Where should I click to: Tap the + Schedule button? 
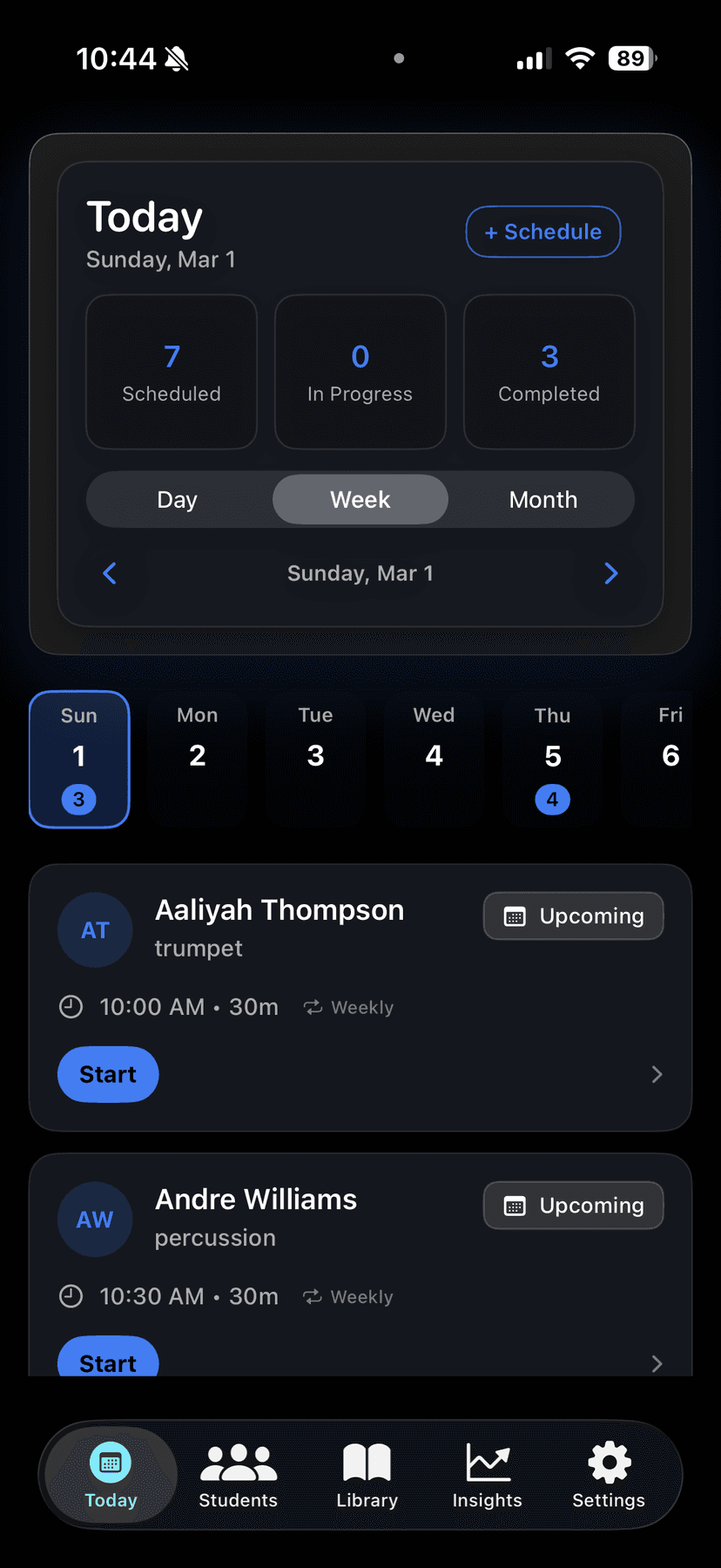tap(542, 232)
